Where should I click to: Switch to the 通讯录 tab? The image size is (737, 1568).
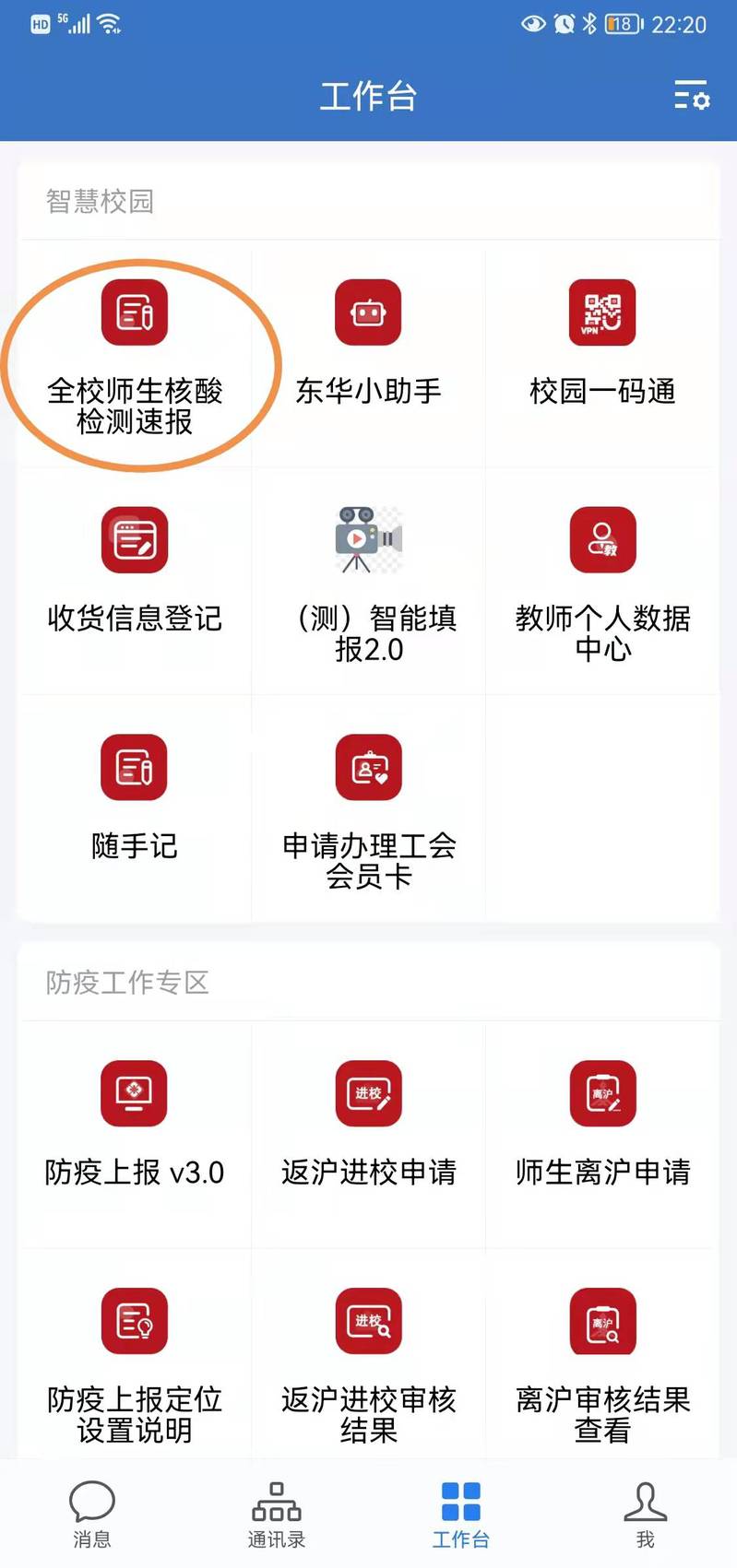click(x=277, y=1514)
